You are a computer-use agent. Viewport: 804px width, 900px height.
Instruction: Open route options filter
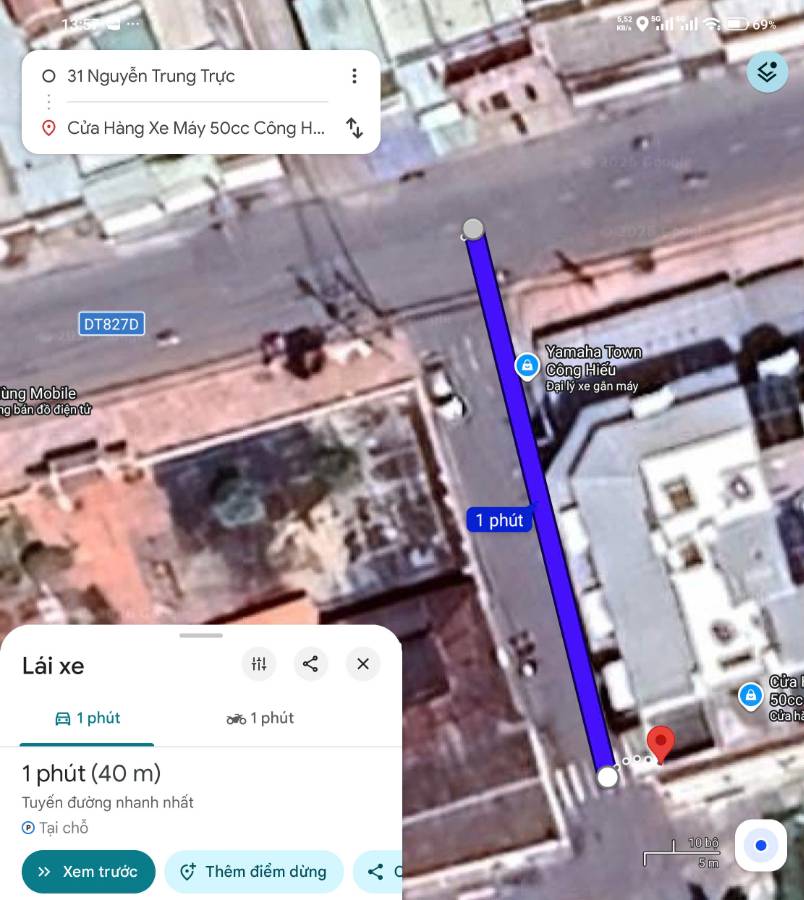pyautogui.click(x=259, y=664)
